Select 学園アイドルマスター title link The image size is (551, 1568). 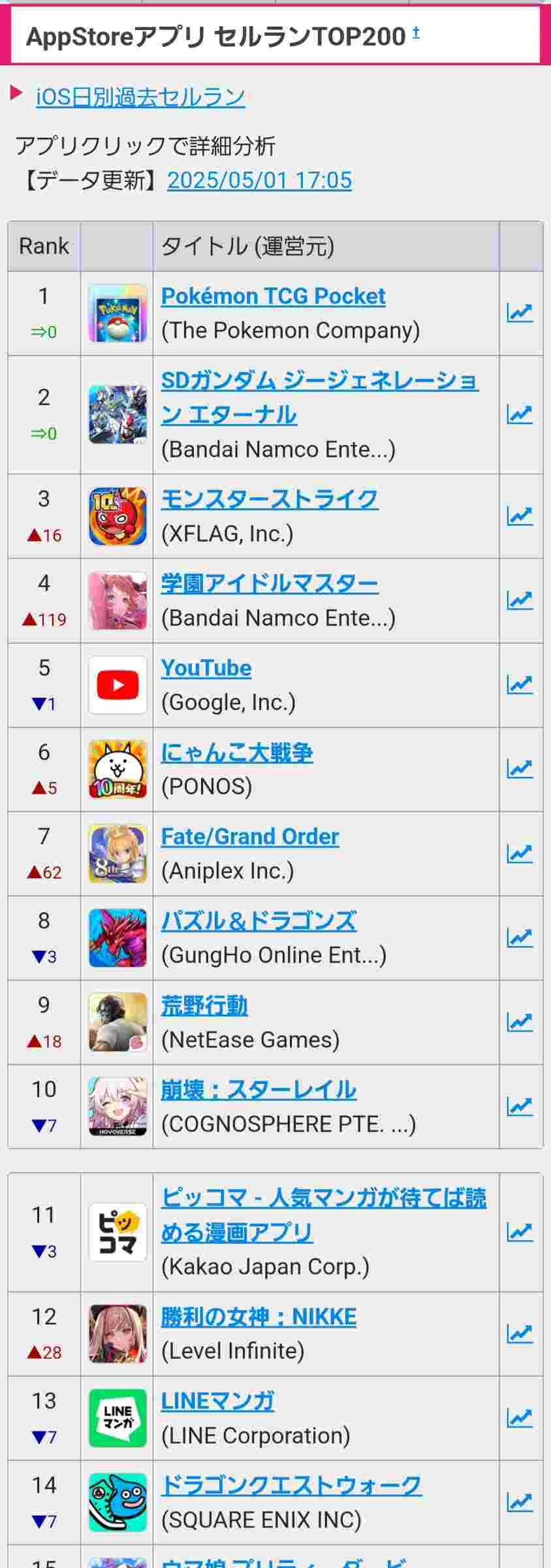coord(269,583)
